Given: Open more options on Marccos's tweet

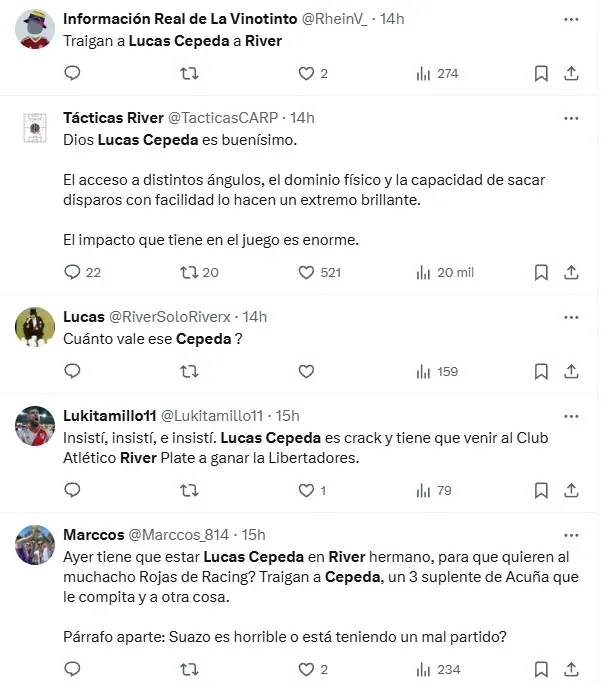Looking at the screenshot, I should coord(571,535).
